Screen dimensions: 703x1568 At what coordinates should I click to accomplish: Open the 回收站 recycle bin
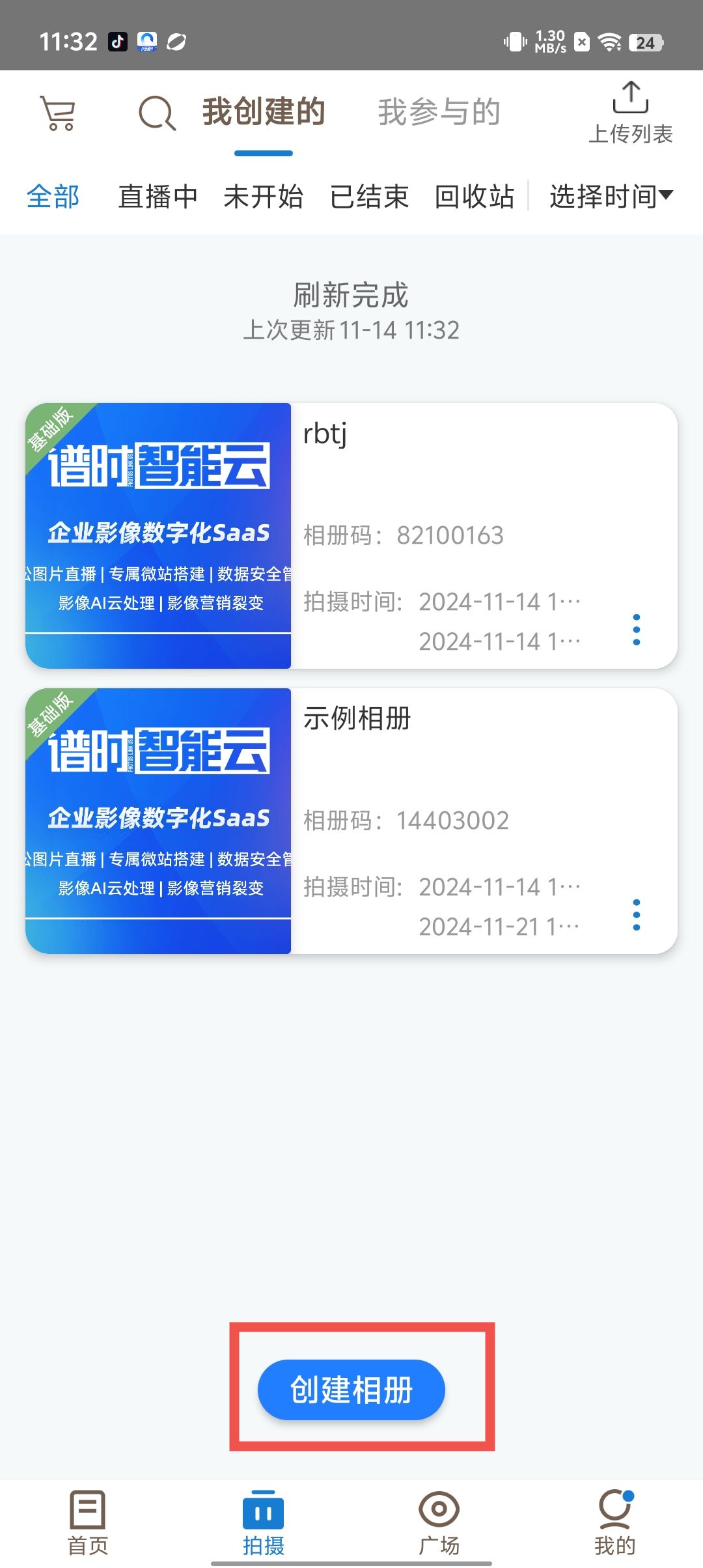tap(475, 196)
